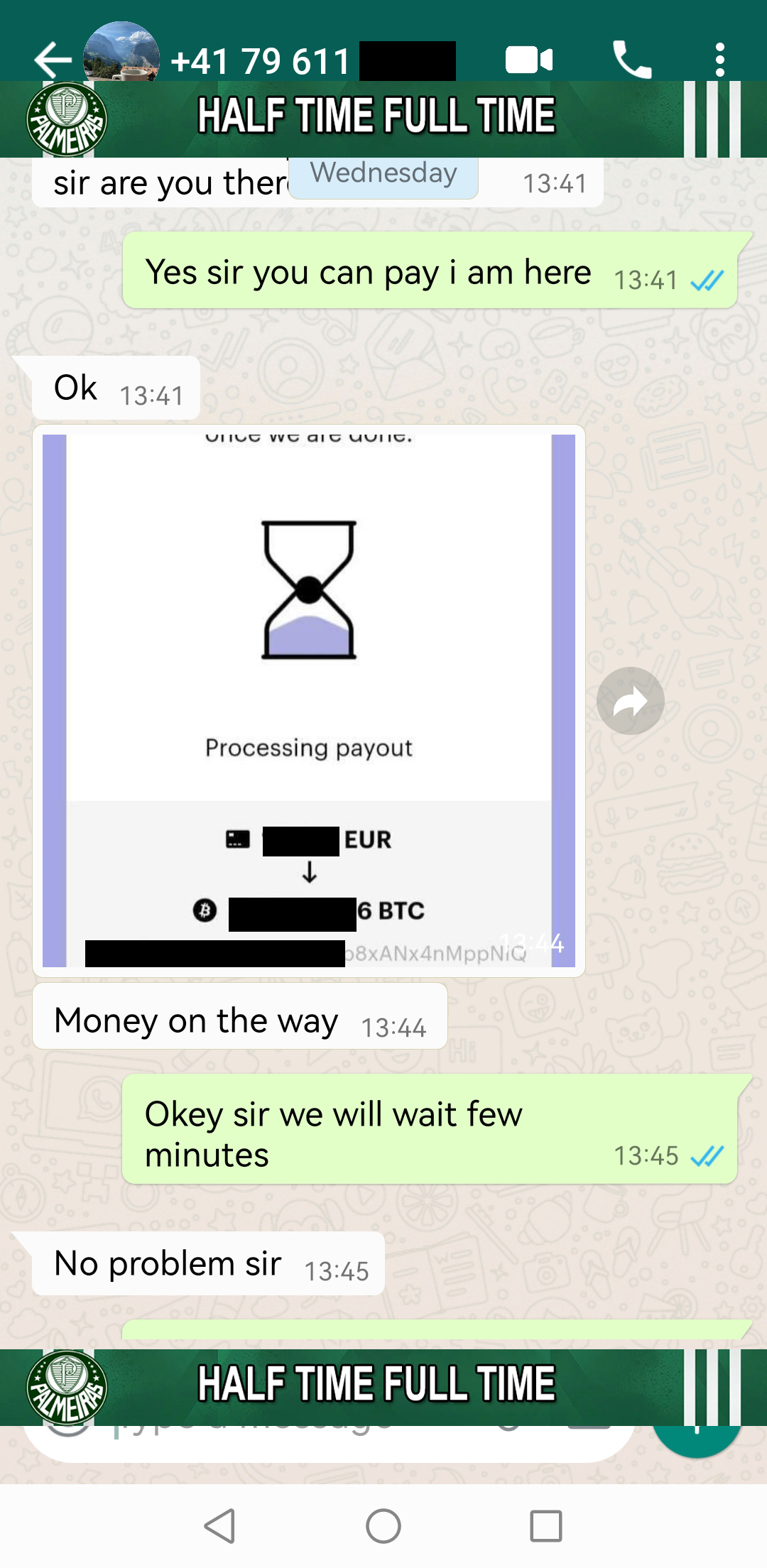
Task: Open the Processing payout image
Action: coord(309,700)
